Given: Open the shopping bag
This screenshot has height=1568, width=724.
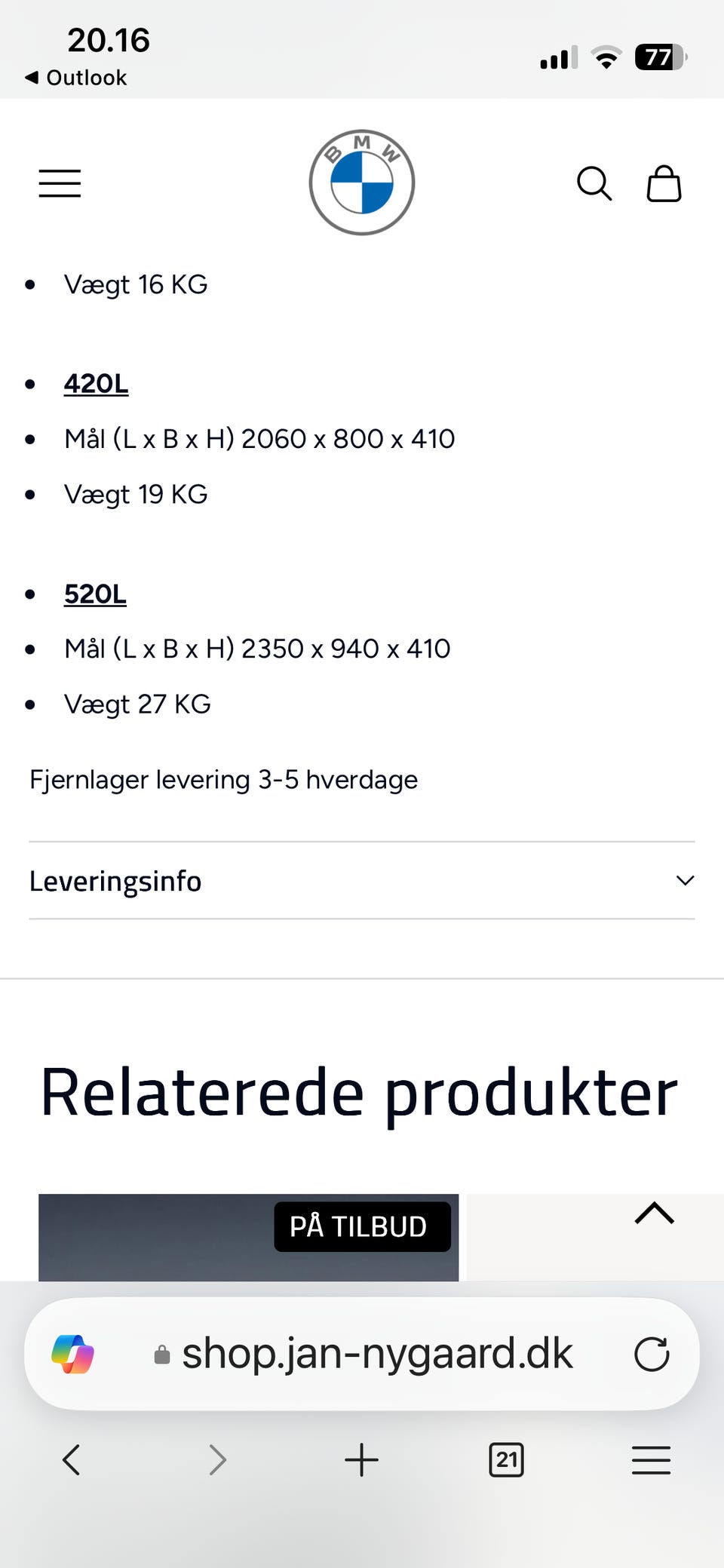Looking at the screenshot, I should pos(664,183).
